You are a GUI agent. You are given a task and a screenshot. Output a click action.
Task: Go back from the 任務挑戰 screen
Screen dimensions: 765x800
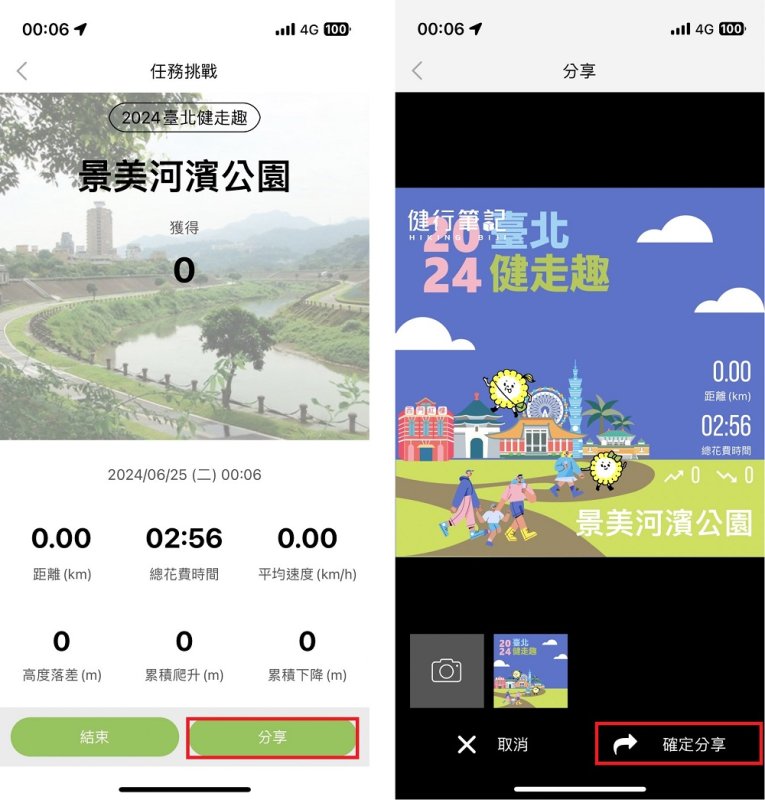click(22, 71)
